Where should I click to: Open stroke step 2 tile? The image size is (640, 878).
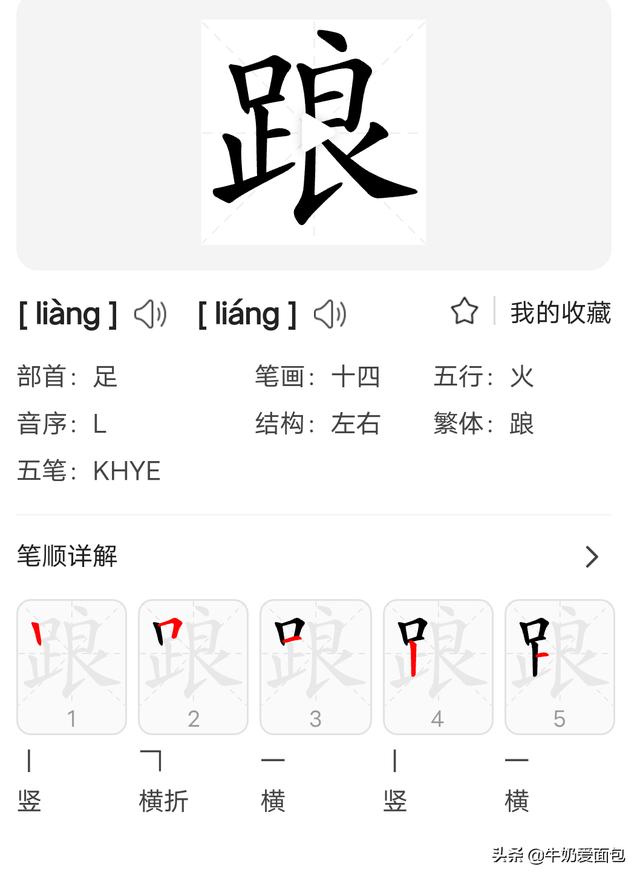pyautogui.click(x=193, y=666)
